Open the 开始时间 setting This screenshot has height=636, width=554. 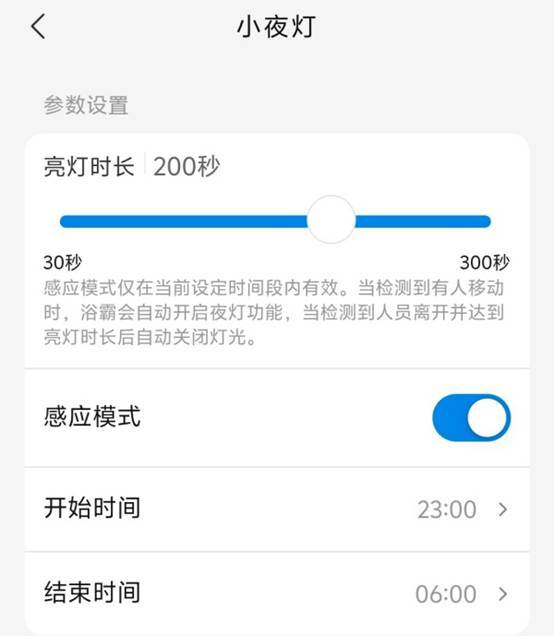(277, 509)
